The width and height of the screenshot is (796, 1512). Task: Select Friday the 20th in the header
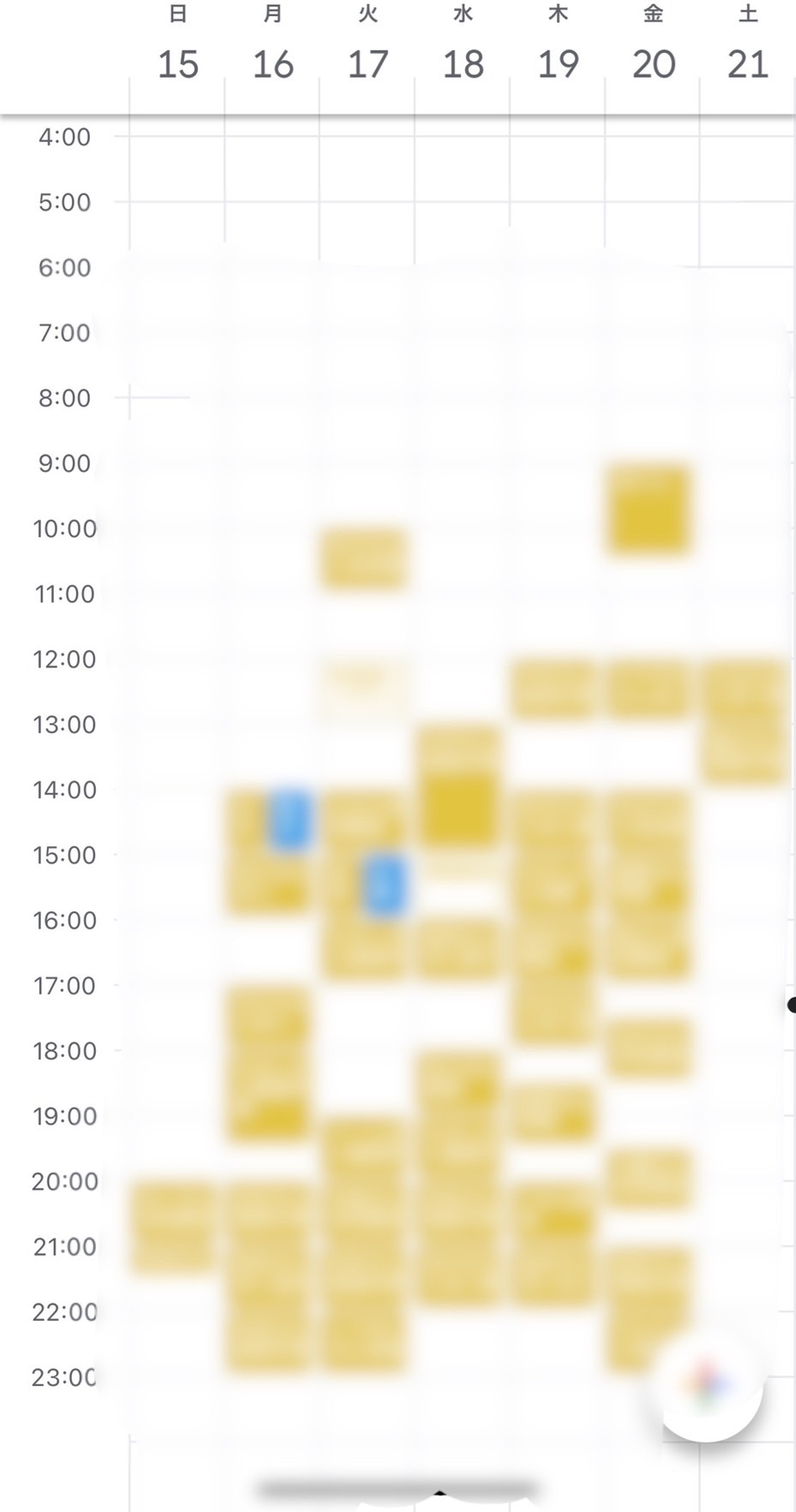coord(653,64)
